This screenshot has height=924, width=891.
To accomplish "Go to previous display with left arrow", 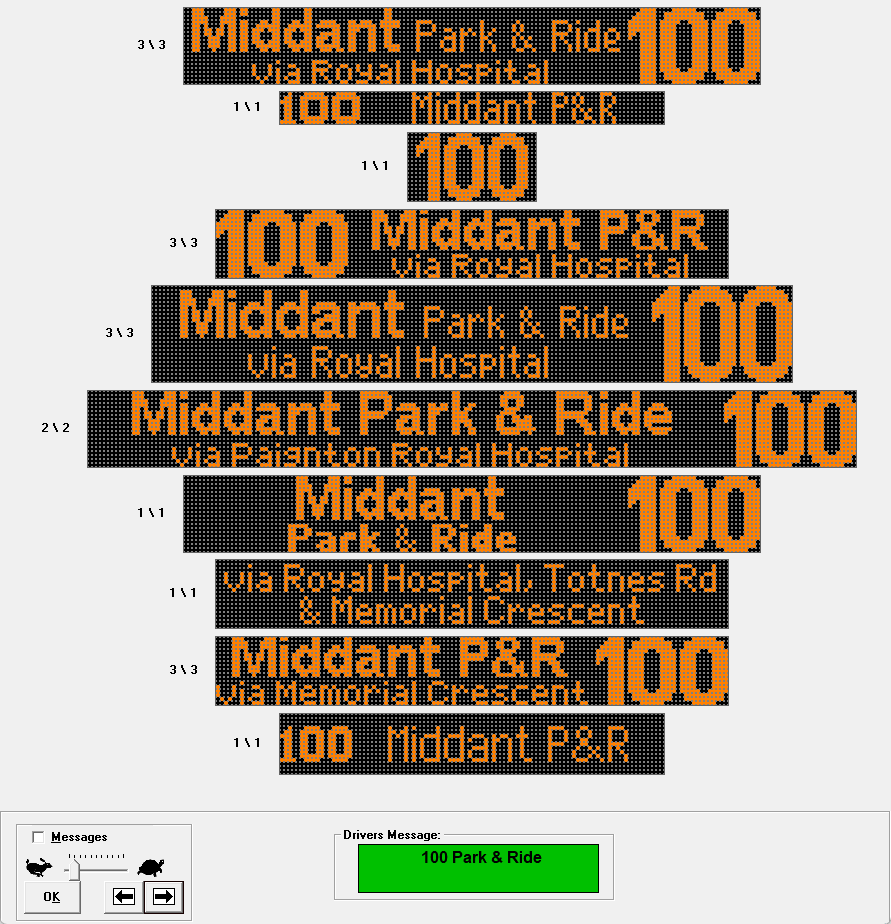I will click(x=124, y=897).
